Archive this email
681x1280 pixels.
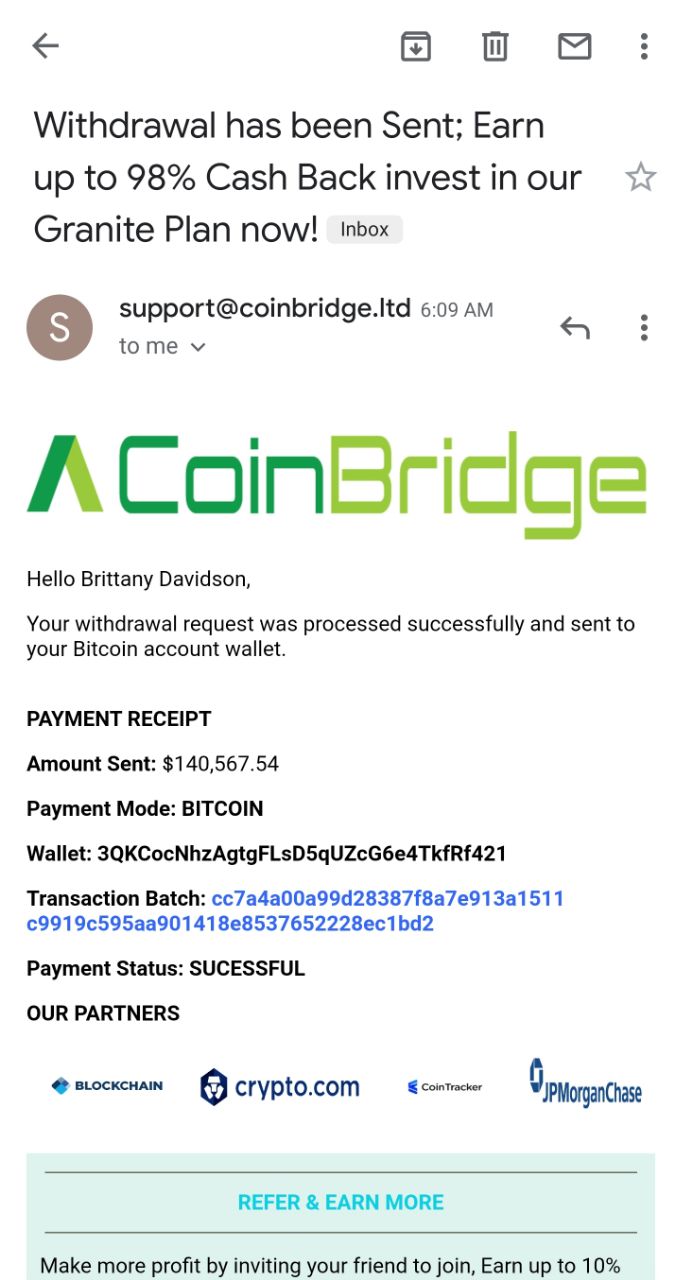click(415, 46)
